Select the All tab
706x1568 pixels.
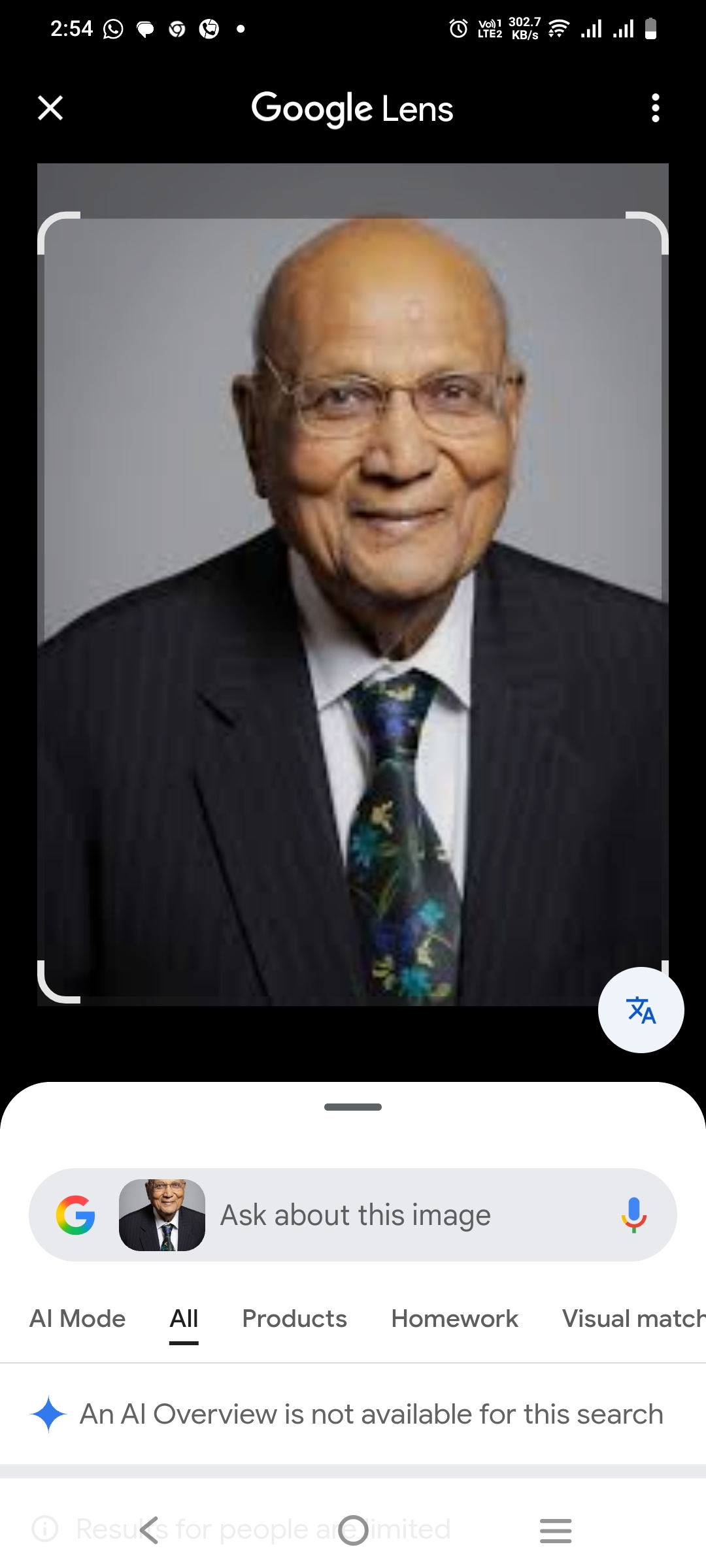click(x=184, y=1320)
